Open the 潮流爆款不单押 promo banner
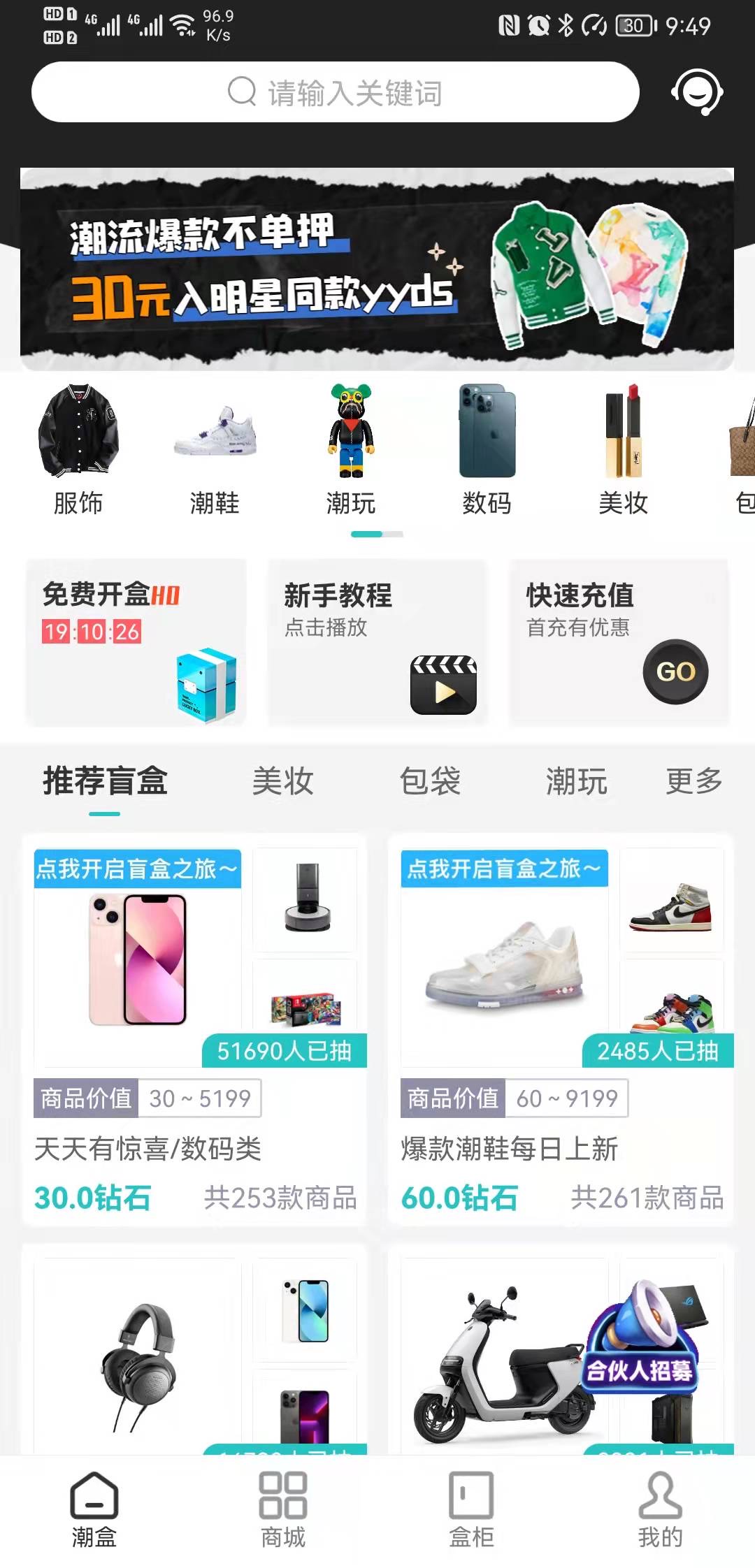Screen dimensions: 755x1568 pyautogui.click(x=377, y=269)
